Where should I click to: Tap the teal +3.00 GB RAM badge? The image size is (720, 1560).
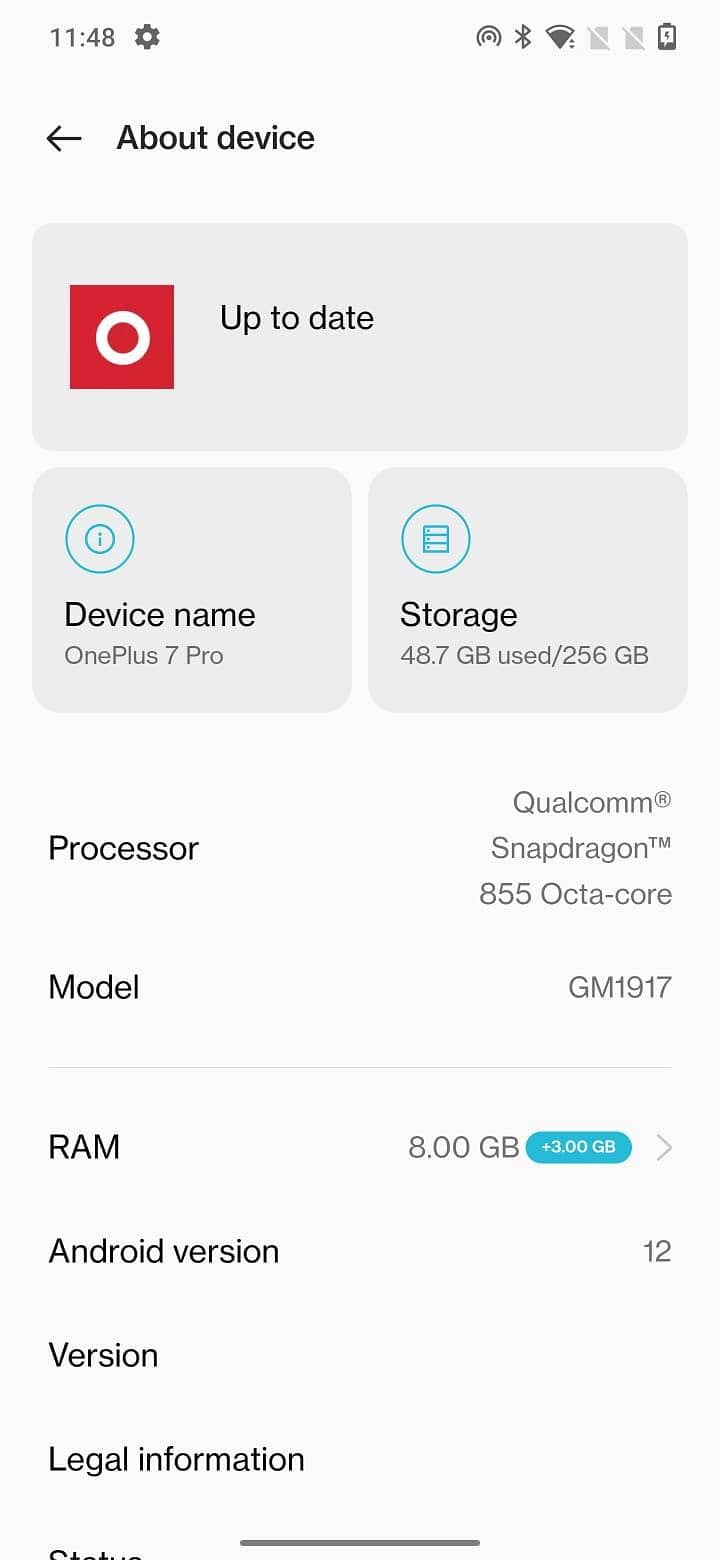(578, 1147)
